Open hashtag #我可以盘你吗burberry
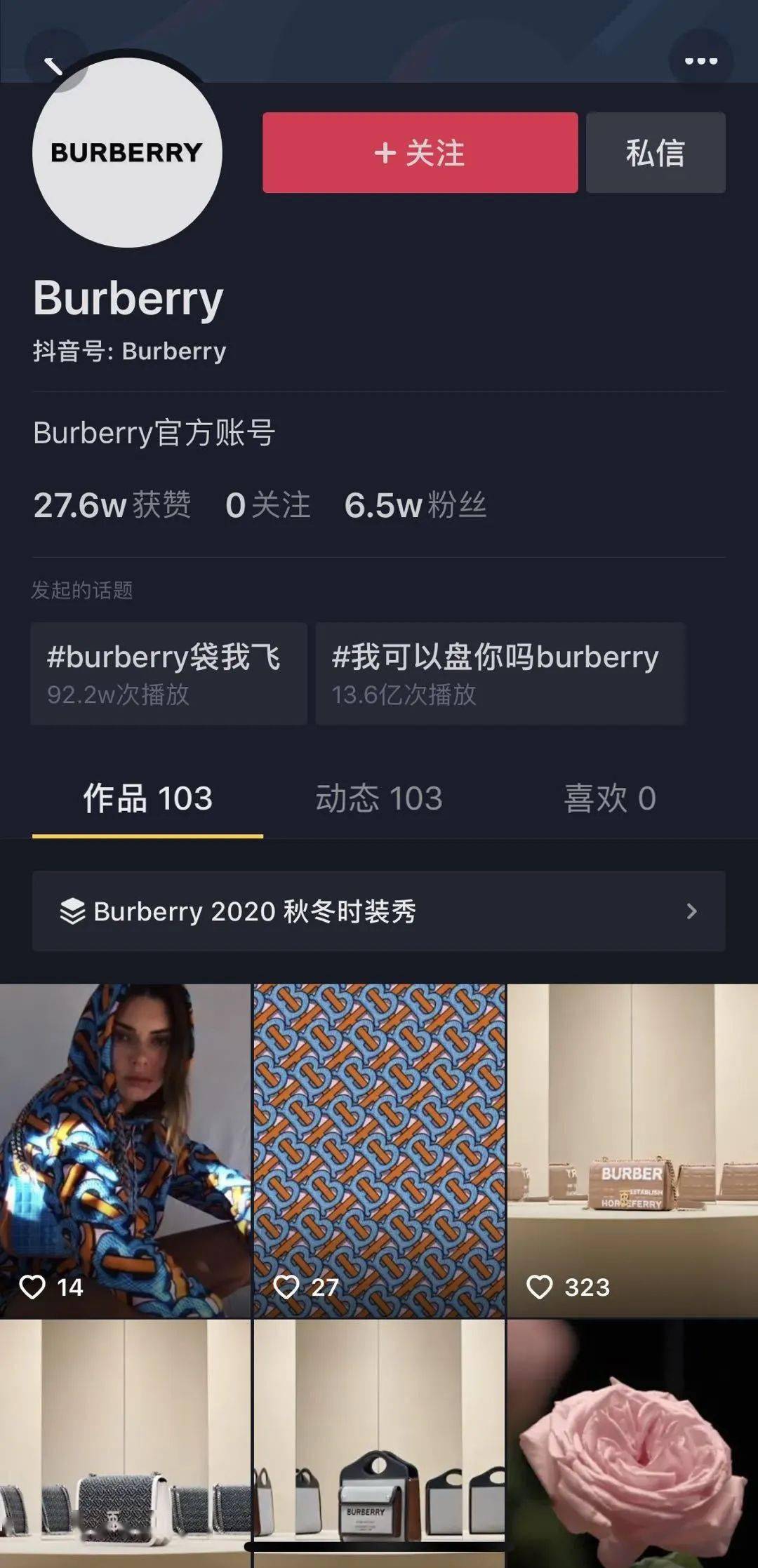 (x=500, y=674)
